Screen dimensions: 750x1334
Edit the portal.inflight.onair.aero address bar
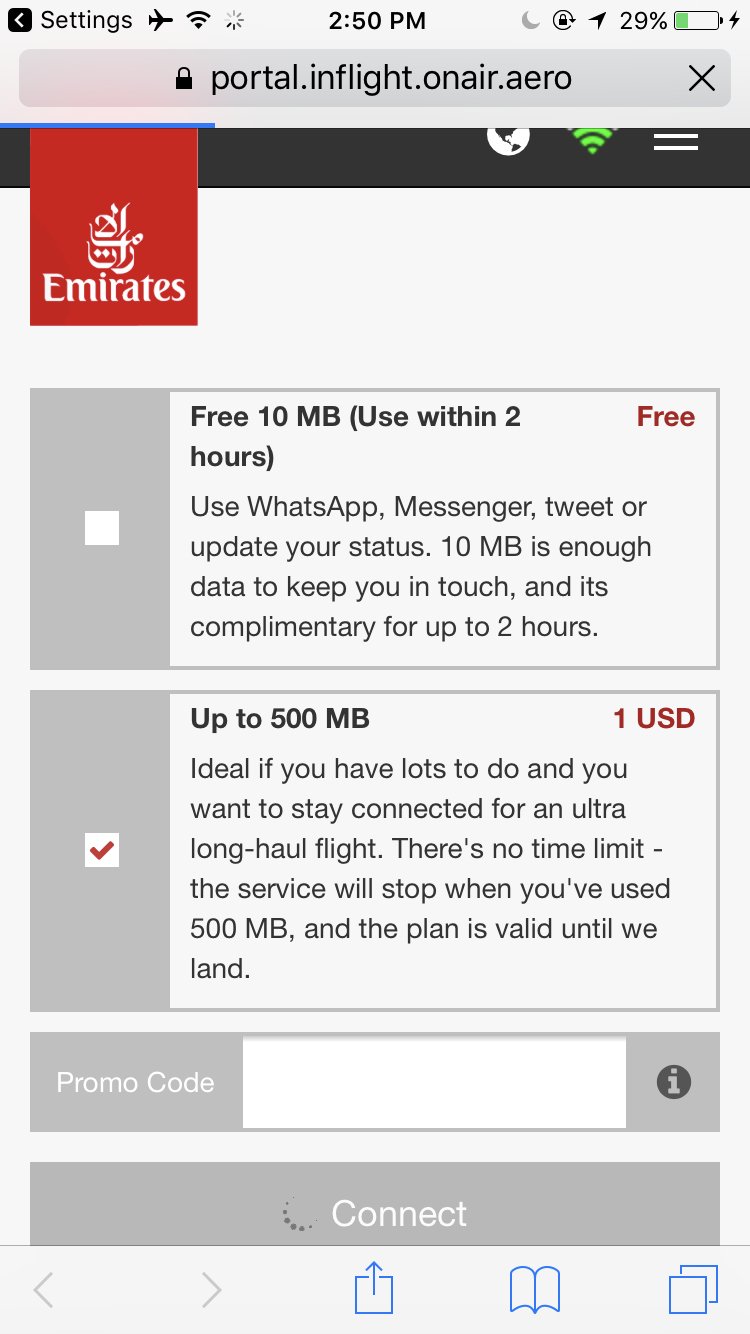click(390, 79)
